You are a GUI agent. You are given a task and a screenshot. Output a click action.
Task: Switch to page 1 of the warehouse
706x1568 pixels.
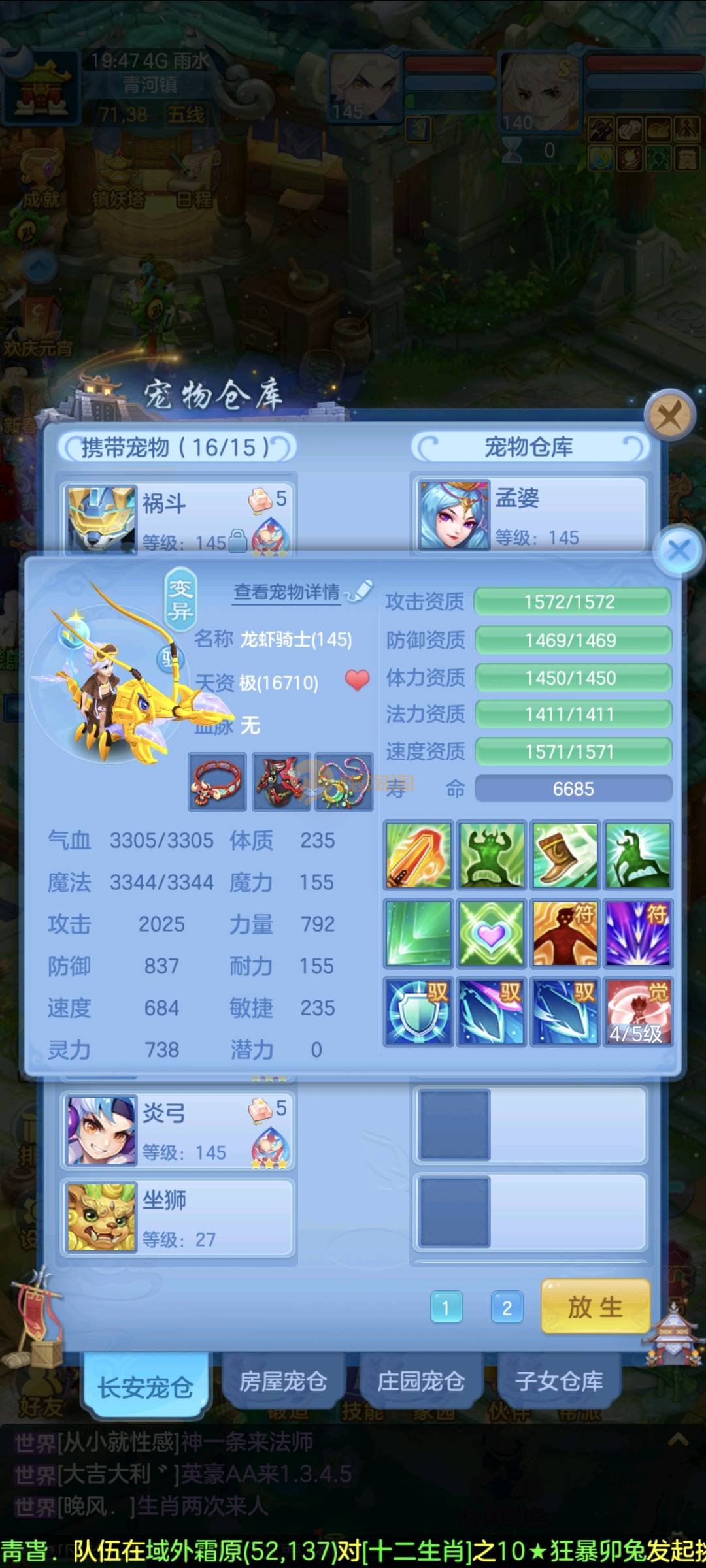pos(446,1308)
